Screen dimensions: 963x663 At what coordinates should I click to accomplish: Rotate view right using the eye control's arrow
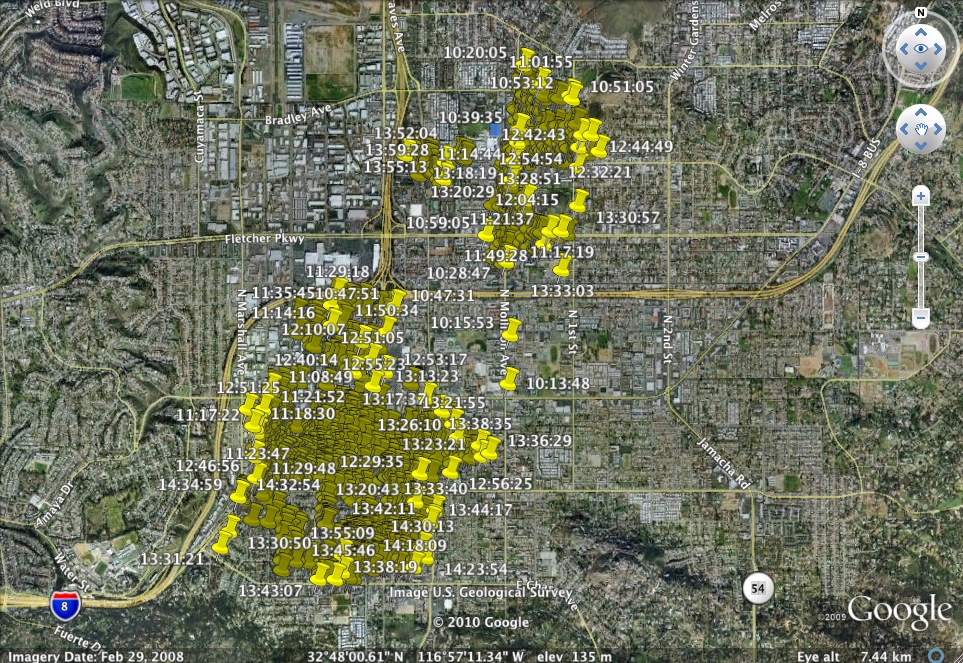coord(938,49)
